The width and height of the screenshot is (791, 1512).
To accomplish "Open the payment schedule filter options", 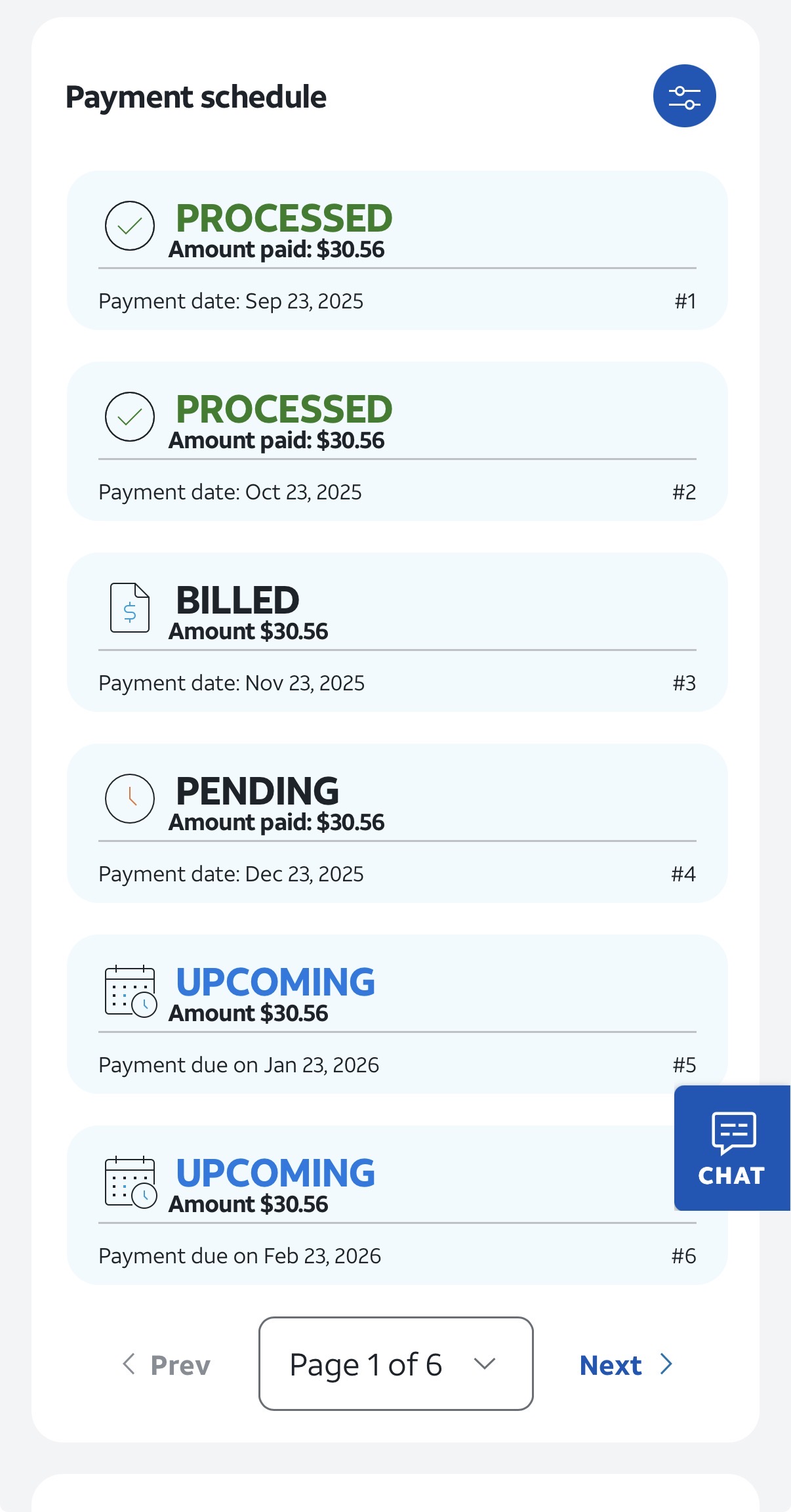I will click(684, 96).
